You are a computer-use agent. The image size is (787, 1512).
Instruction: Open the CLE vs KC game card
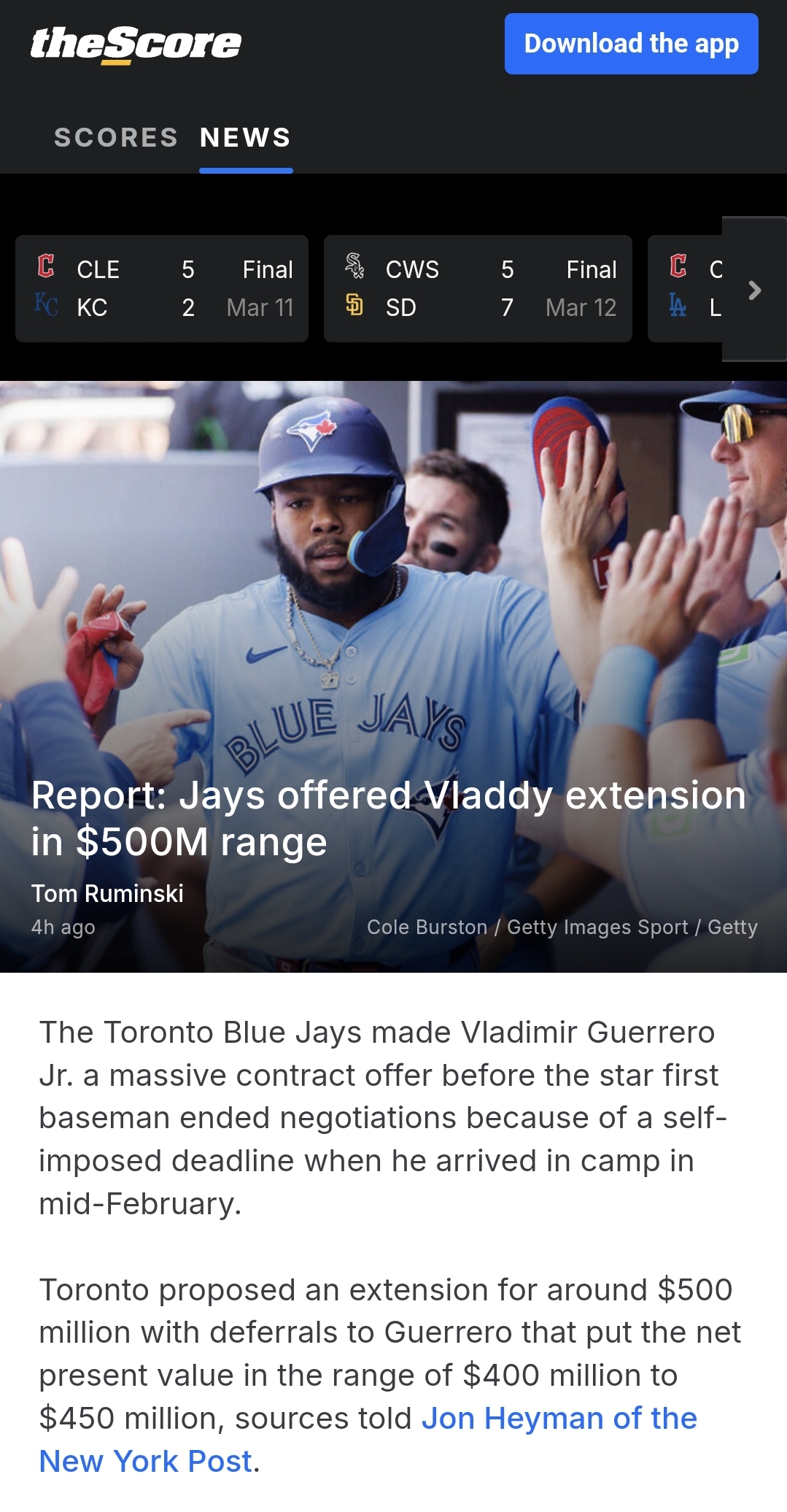click(x=162, y=288)
